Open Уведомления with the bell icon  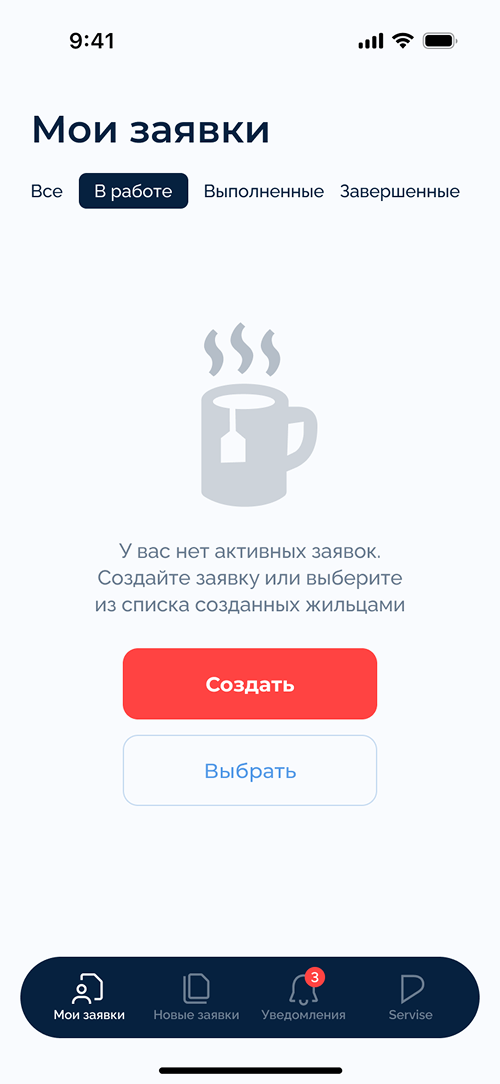point(304,998)
